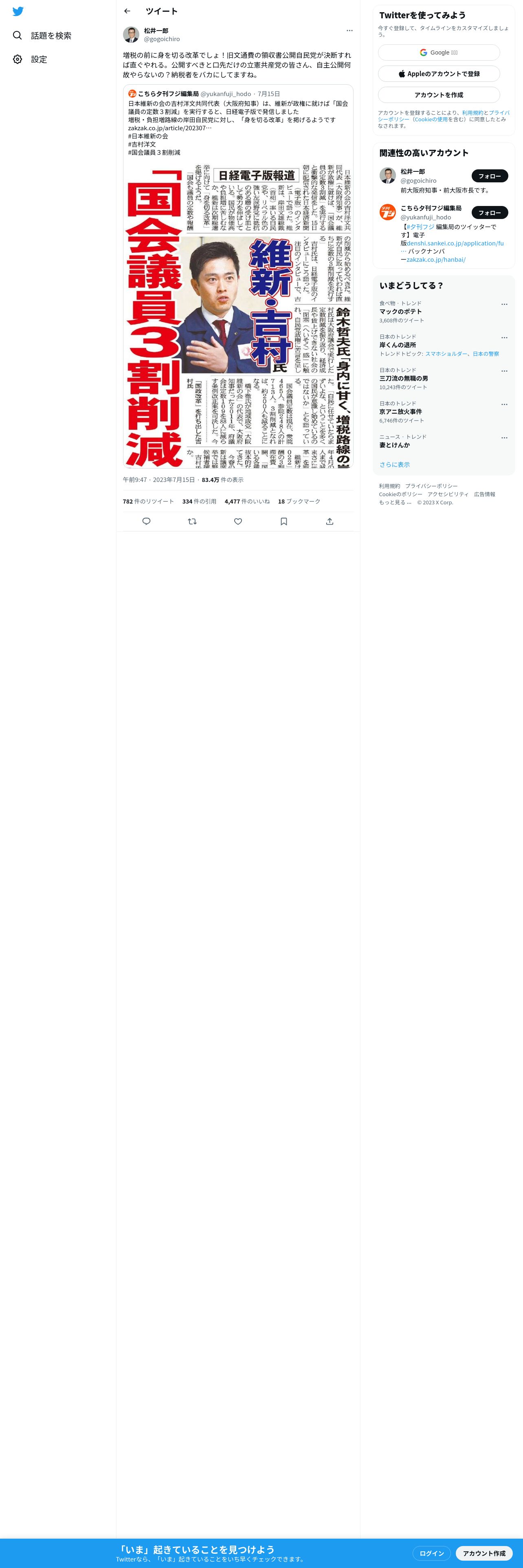The height and width of the screenshot is (1568, 523).
Task: Tap さらに表示 under the trends
Action: pos(395,464)
